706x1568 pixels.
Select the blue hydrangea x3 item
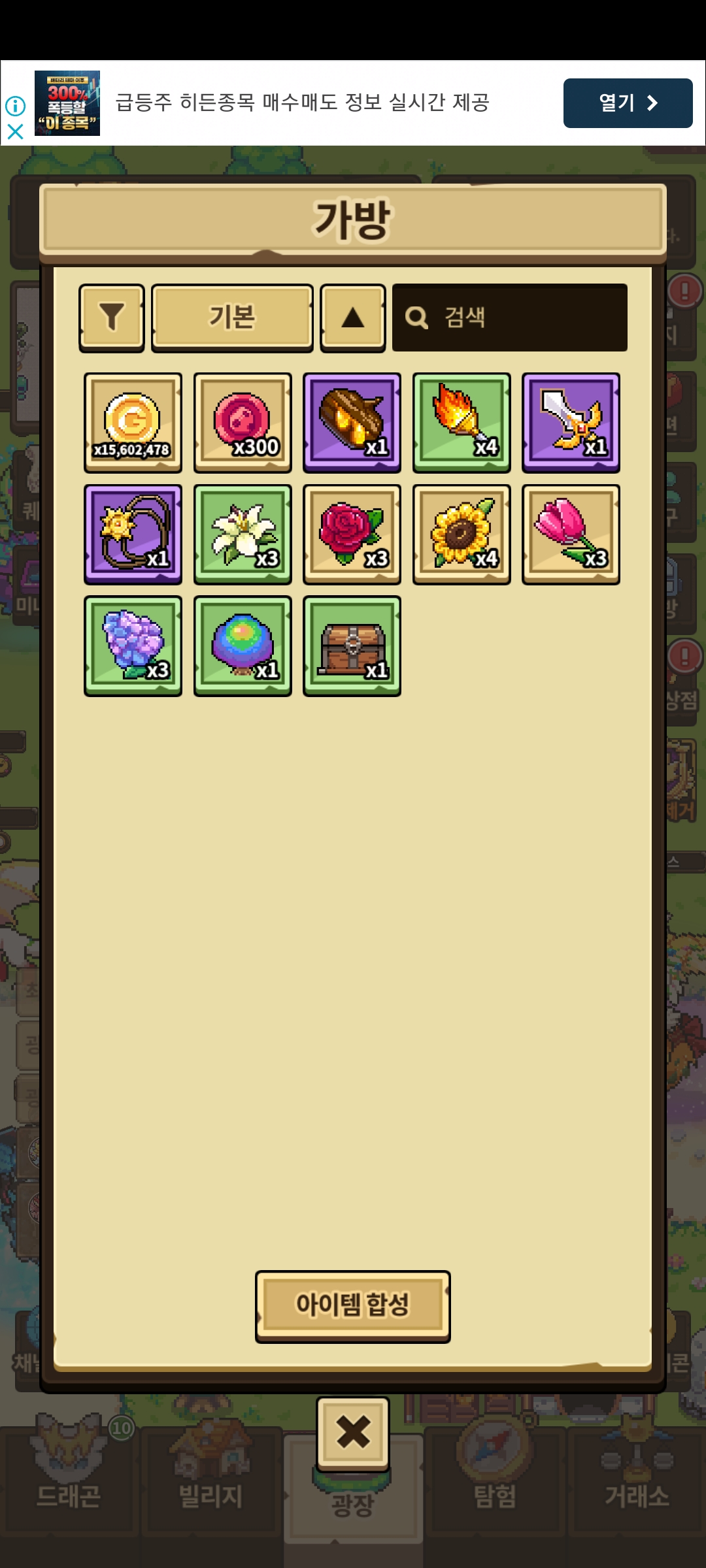click(133, 646)
